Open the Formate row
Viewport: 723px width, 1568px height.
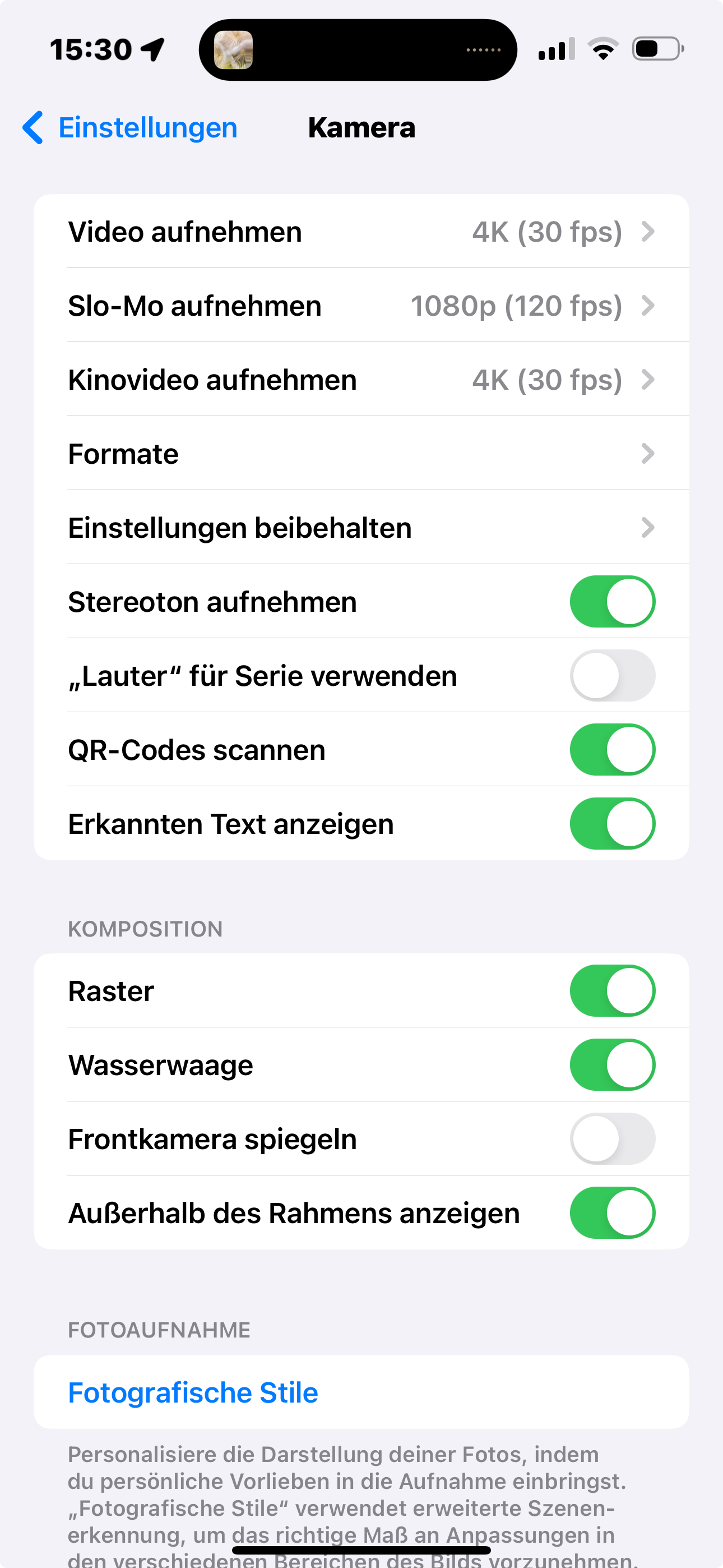tap(361, 454)
